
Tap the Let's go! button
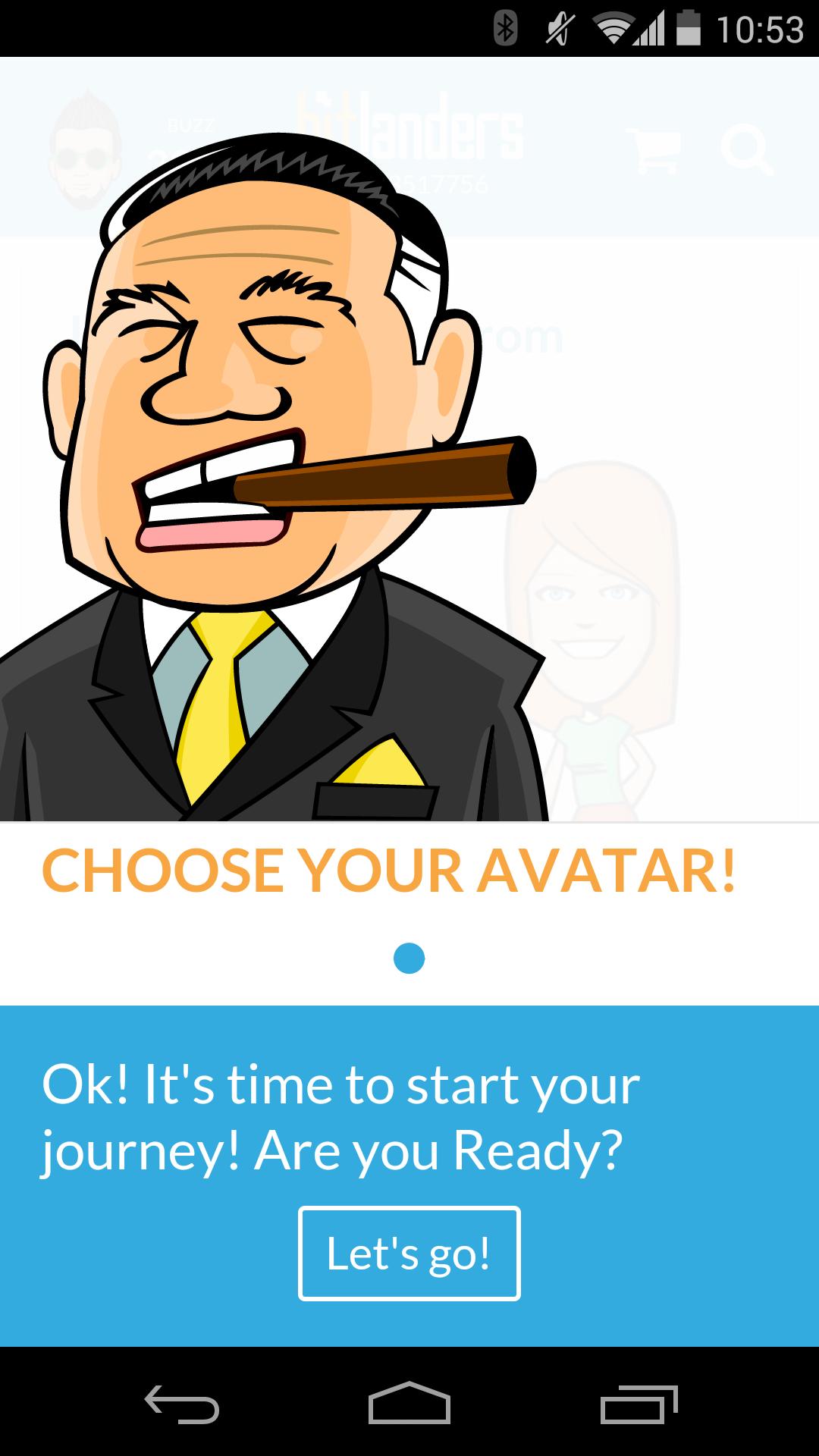409,1254
